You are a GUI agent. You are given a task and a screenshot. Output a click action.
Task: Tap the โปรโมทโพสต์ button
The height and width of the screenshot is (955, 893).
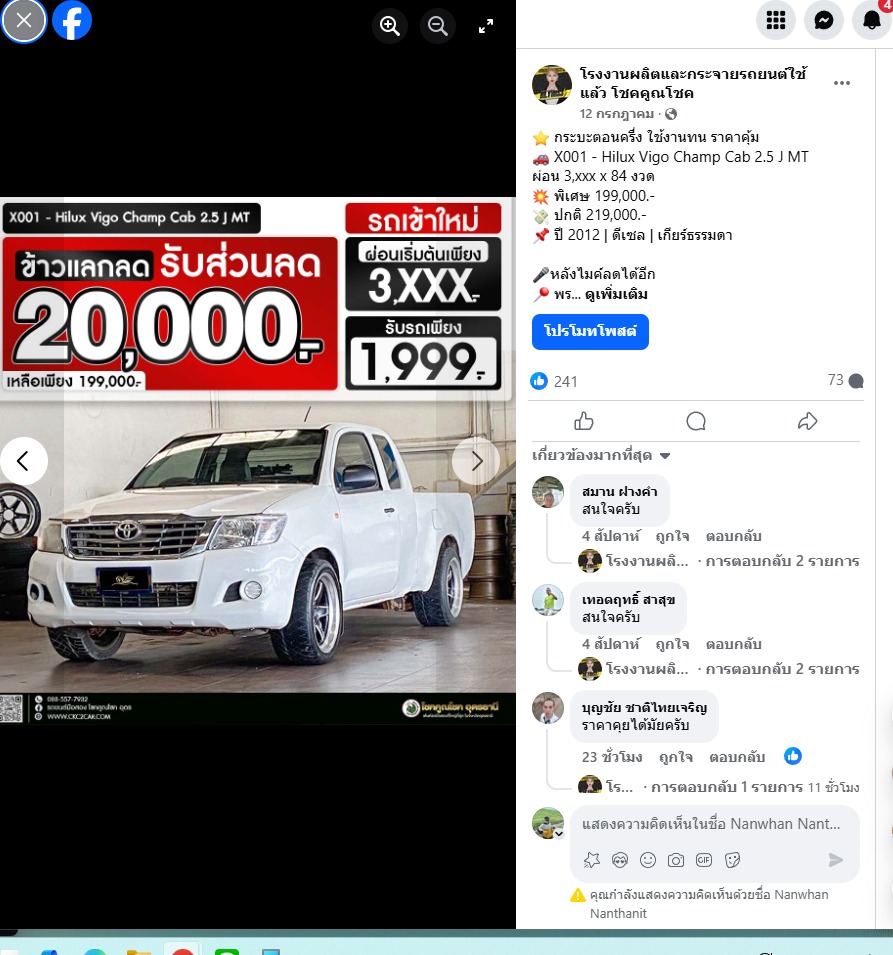point(590,331)
